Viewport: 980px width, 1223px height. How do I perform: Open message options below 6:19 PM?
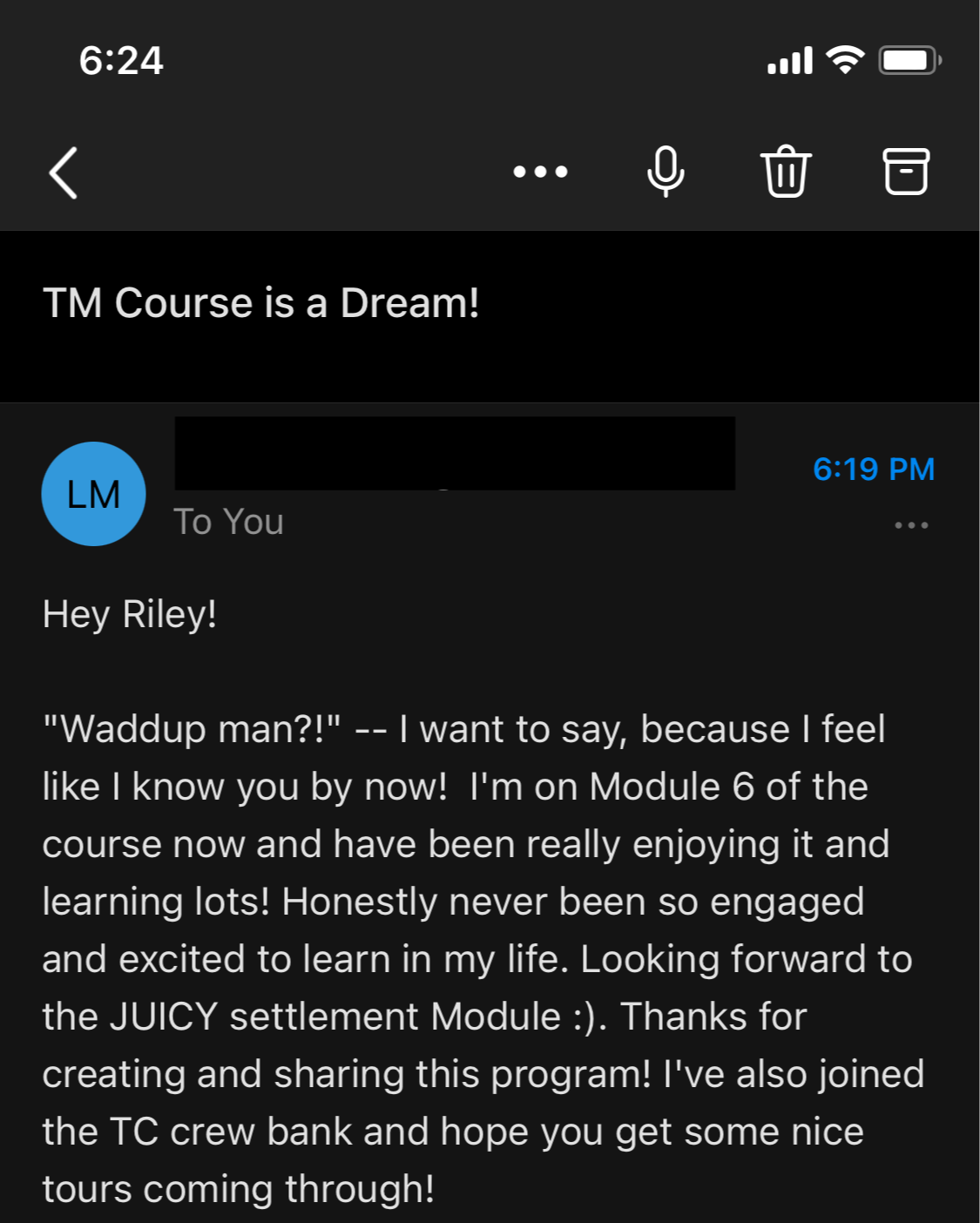point(911,525)
